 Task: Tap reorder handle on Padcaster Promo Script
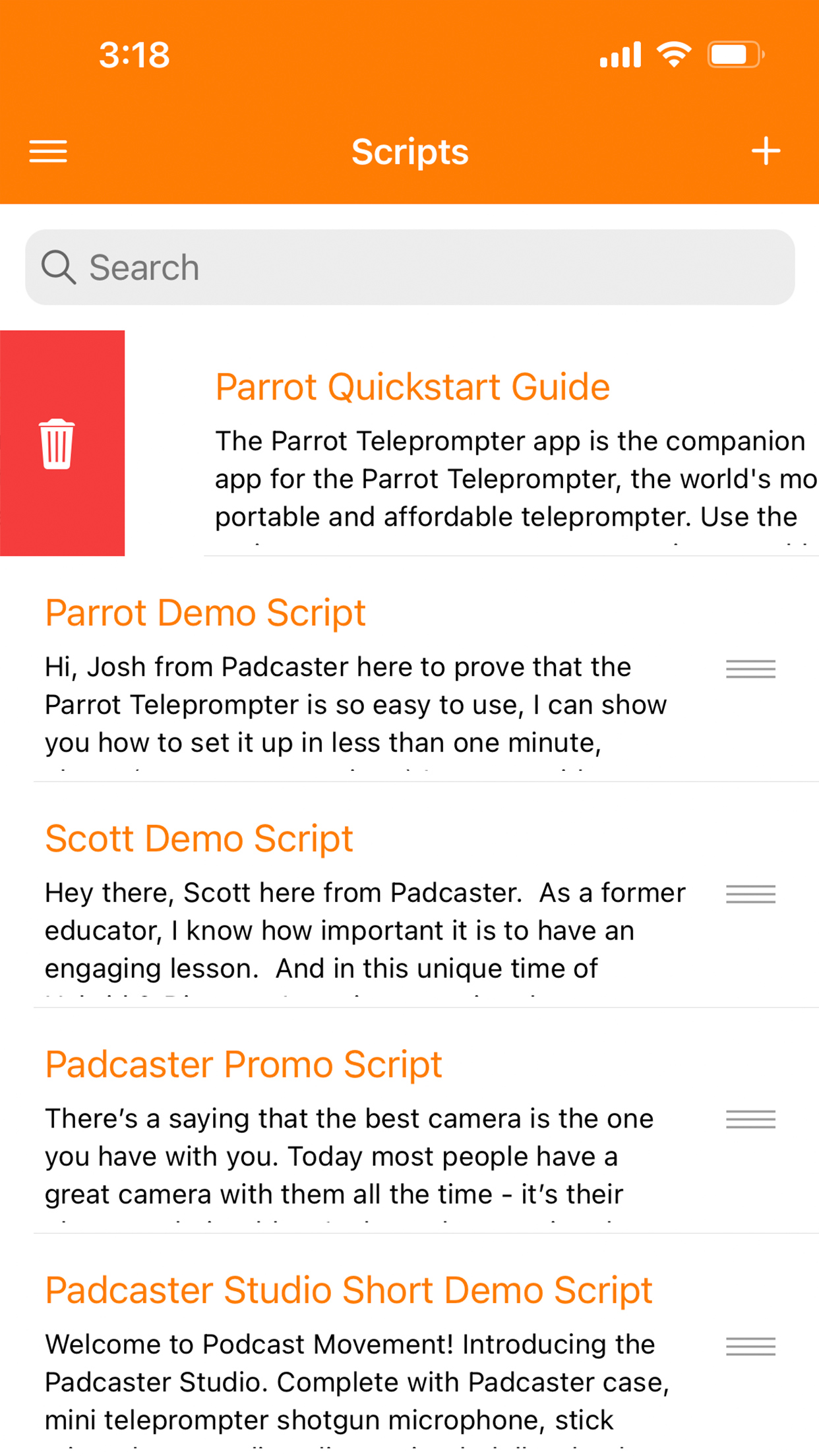click(x=750, y=1120)
